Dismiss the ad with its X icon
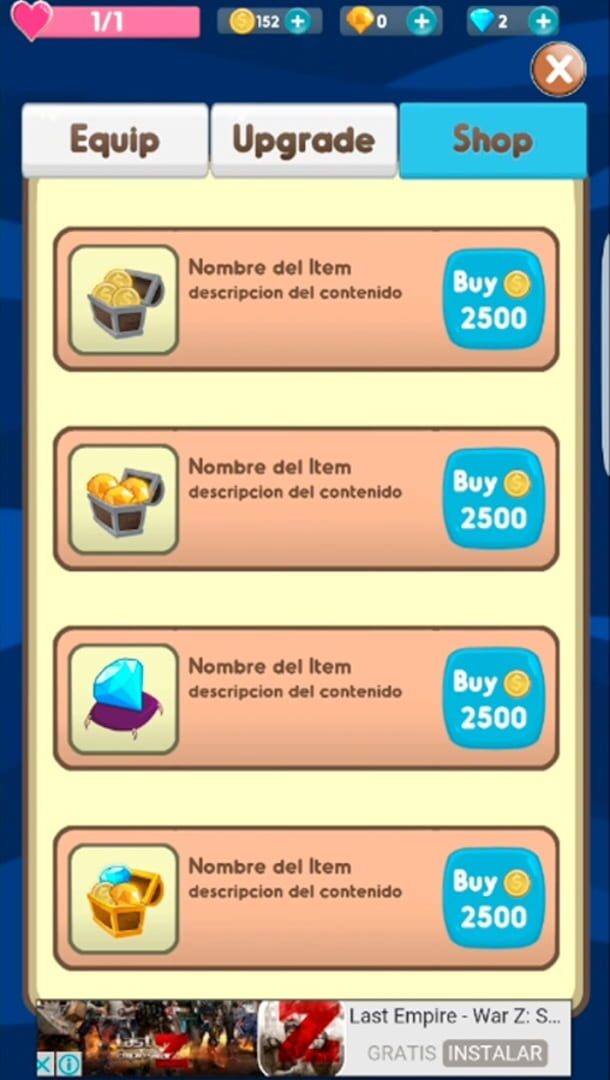 (44, 1065)
